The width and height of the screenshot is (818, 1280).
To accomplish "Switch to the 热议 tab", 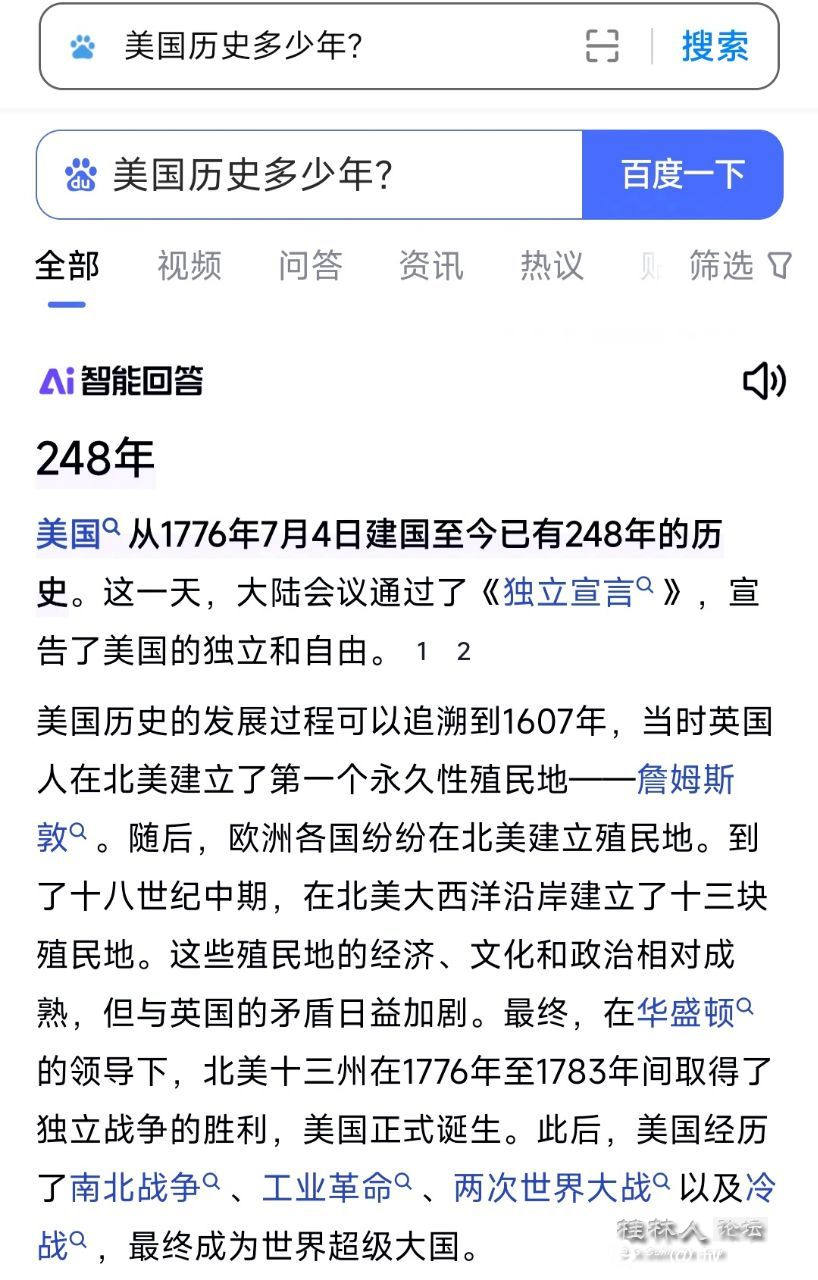I will tap(551, 265).
